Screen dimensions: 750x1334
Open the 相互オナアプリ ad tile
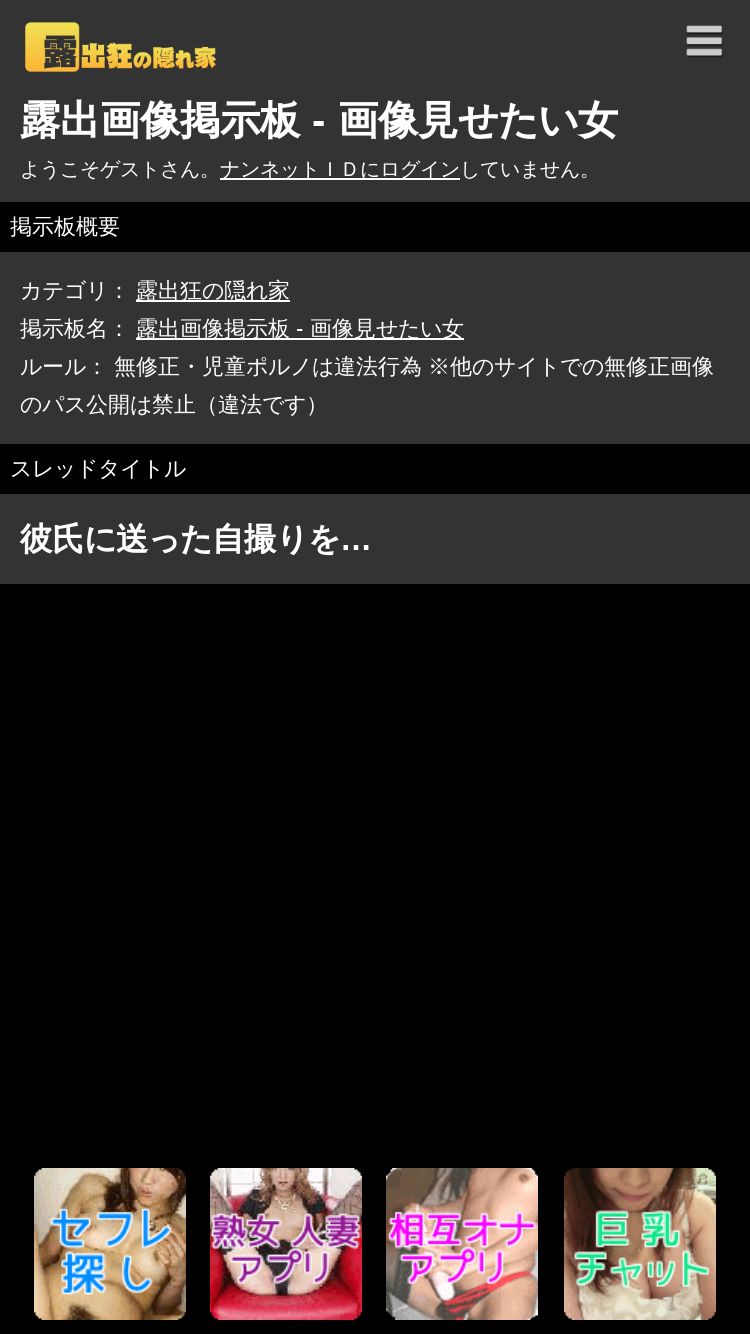(462, 1244)
